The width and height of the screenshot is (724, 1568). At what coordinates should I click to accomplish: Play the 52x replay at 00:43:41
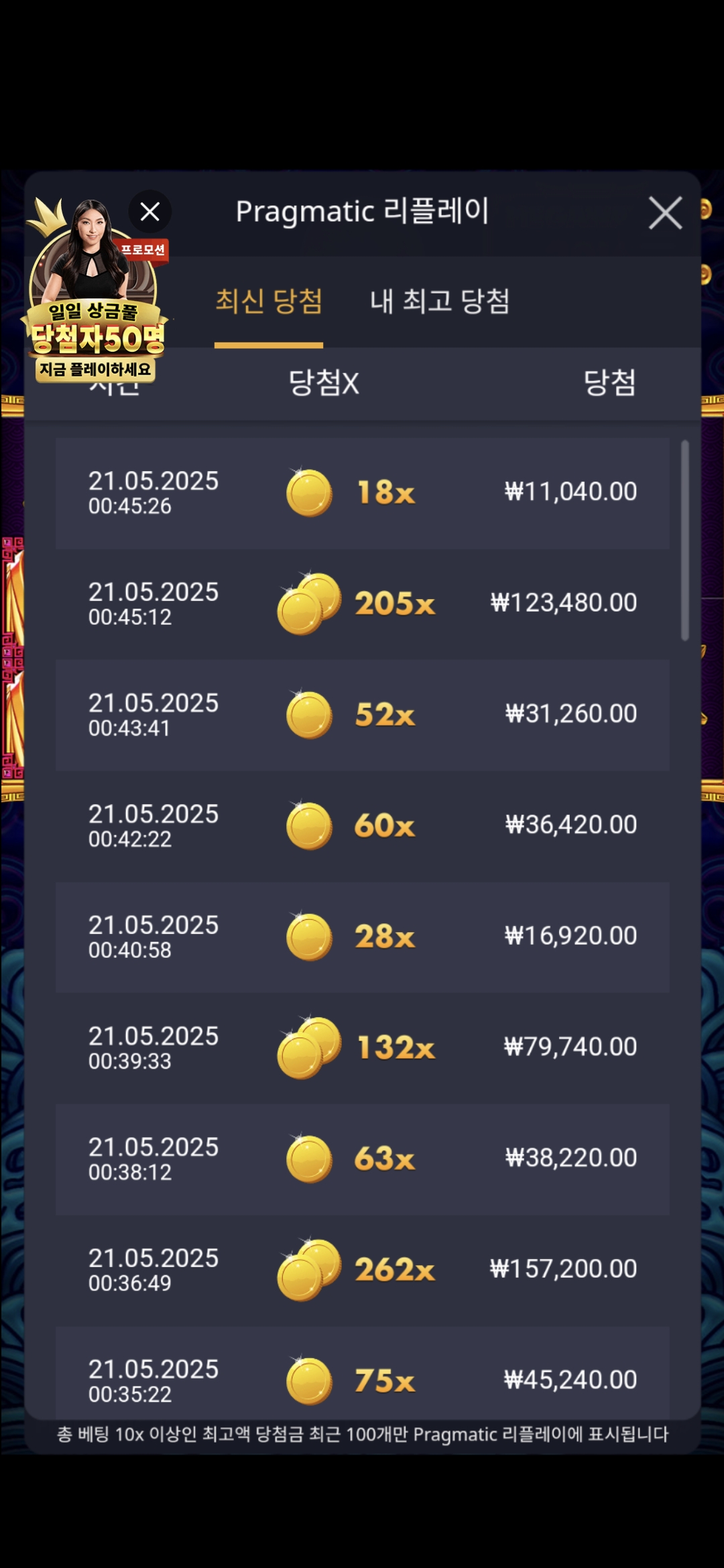pyautogui.click(x=362, y=715)
